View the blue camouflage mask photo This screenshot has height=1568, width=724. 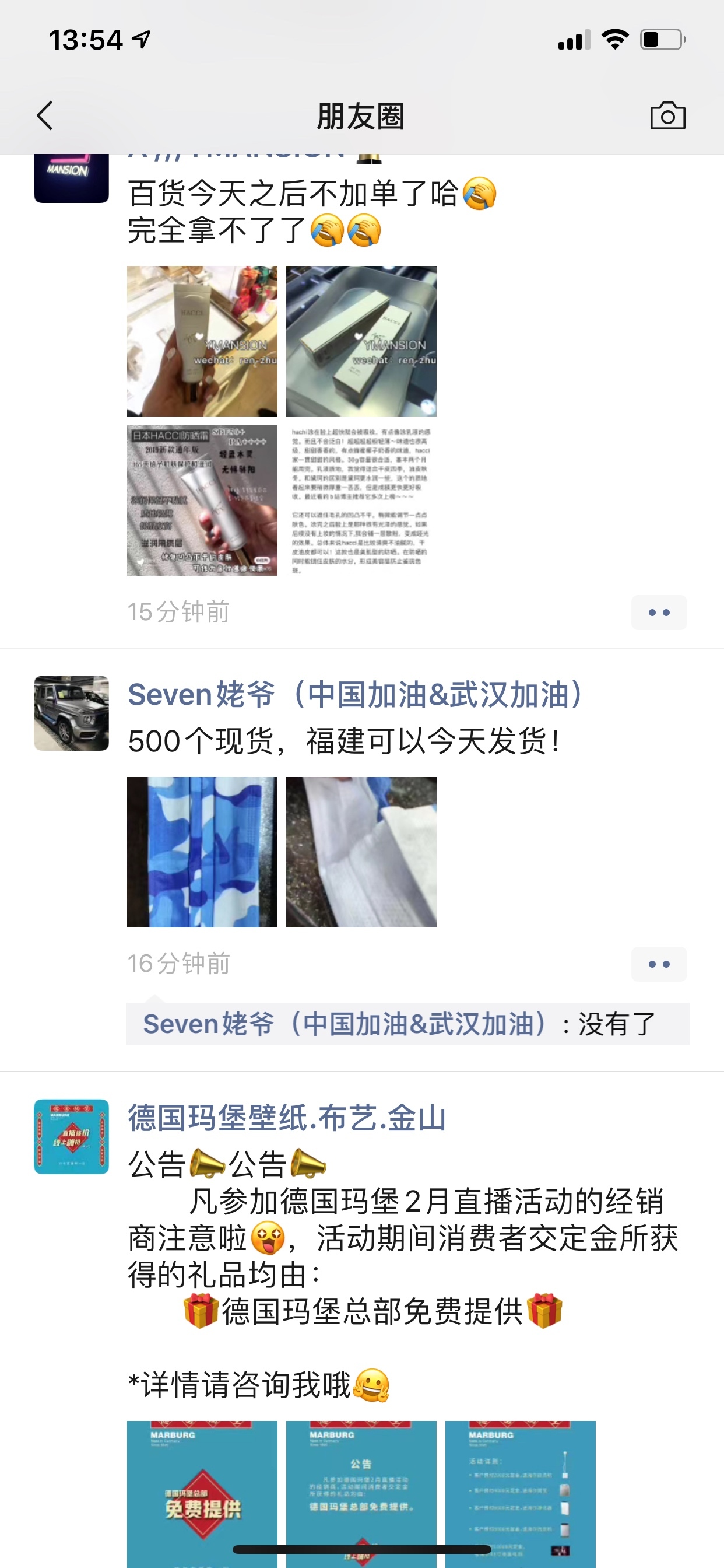coord(202,852)
